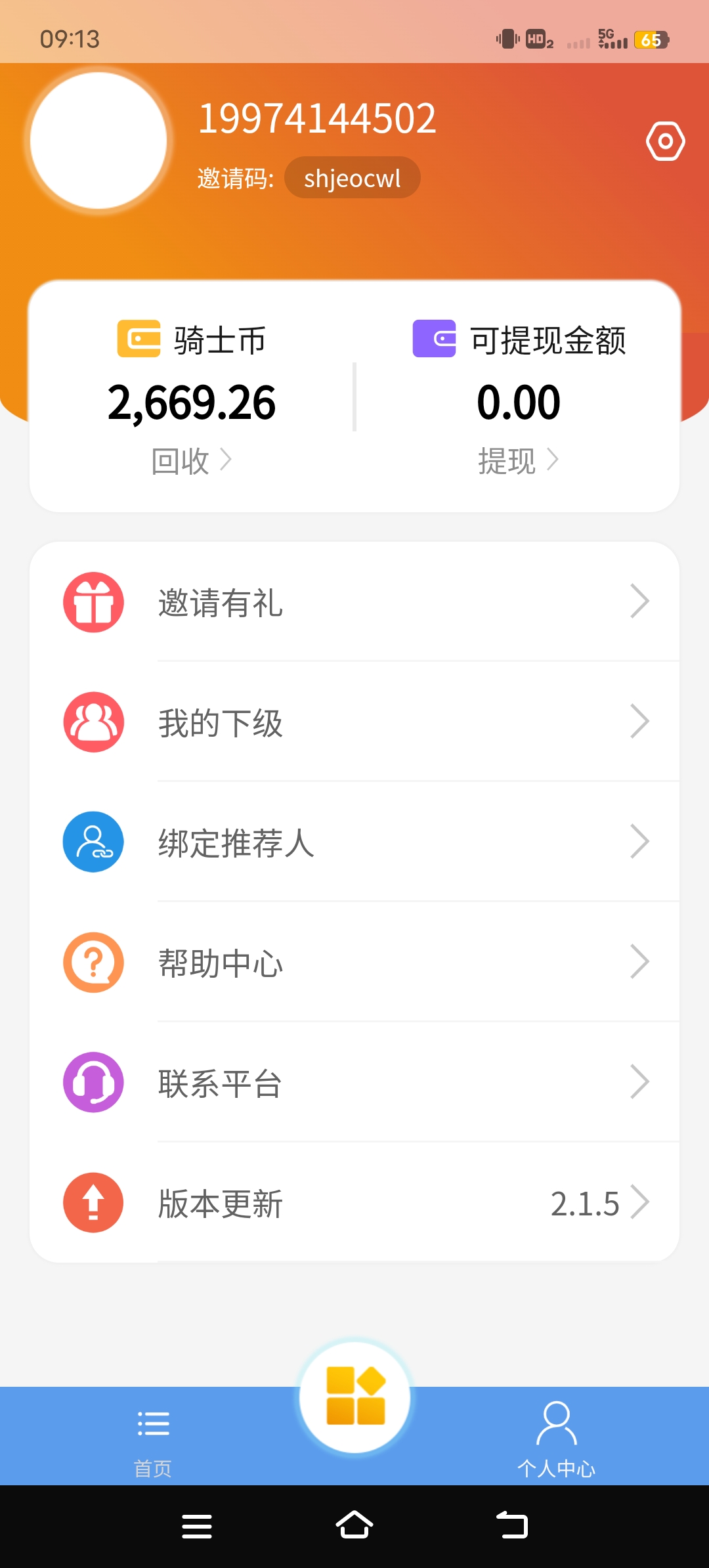
Task: View 我的下级 list
Action: tap(354, 722)
